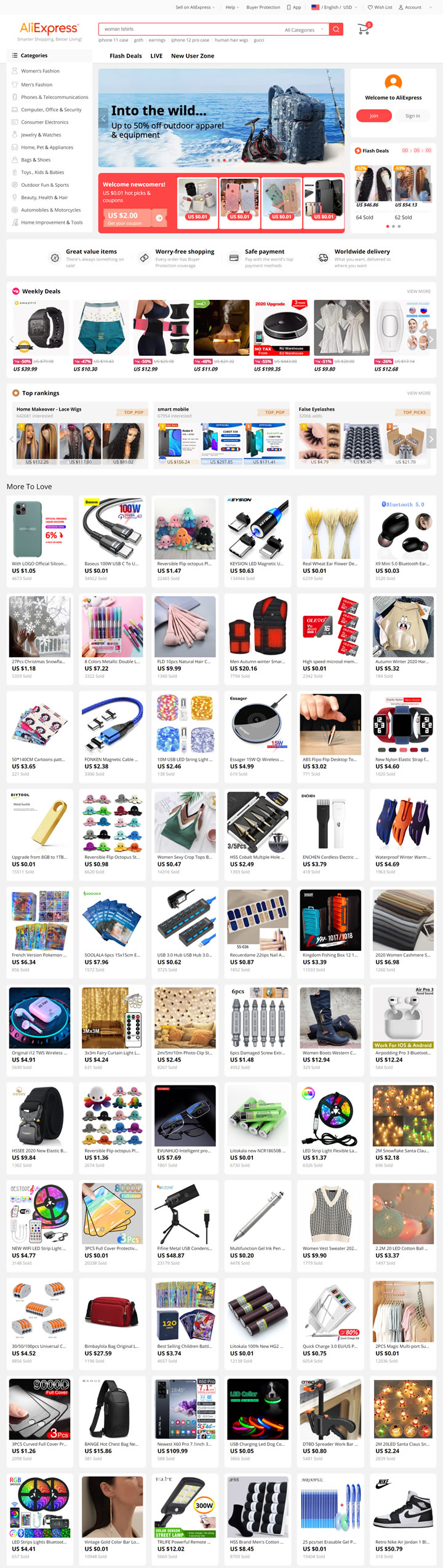
Task: Go to the New User Zone tab
Action: [x=193, y=56]
